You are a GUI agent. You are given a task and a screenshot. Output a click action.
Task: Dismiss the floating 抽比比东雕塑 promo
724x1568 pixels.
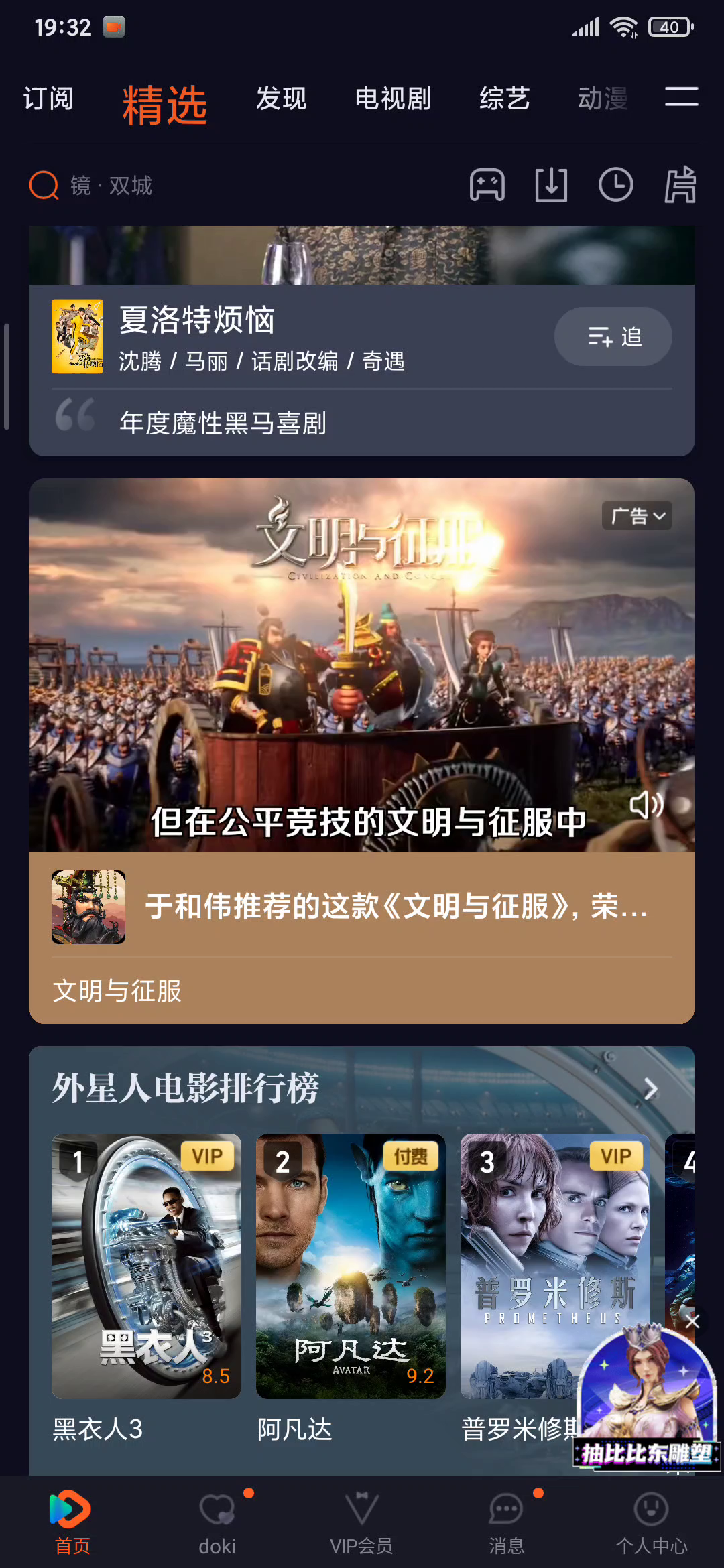(x=692, y=1321)
